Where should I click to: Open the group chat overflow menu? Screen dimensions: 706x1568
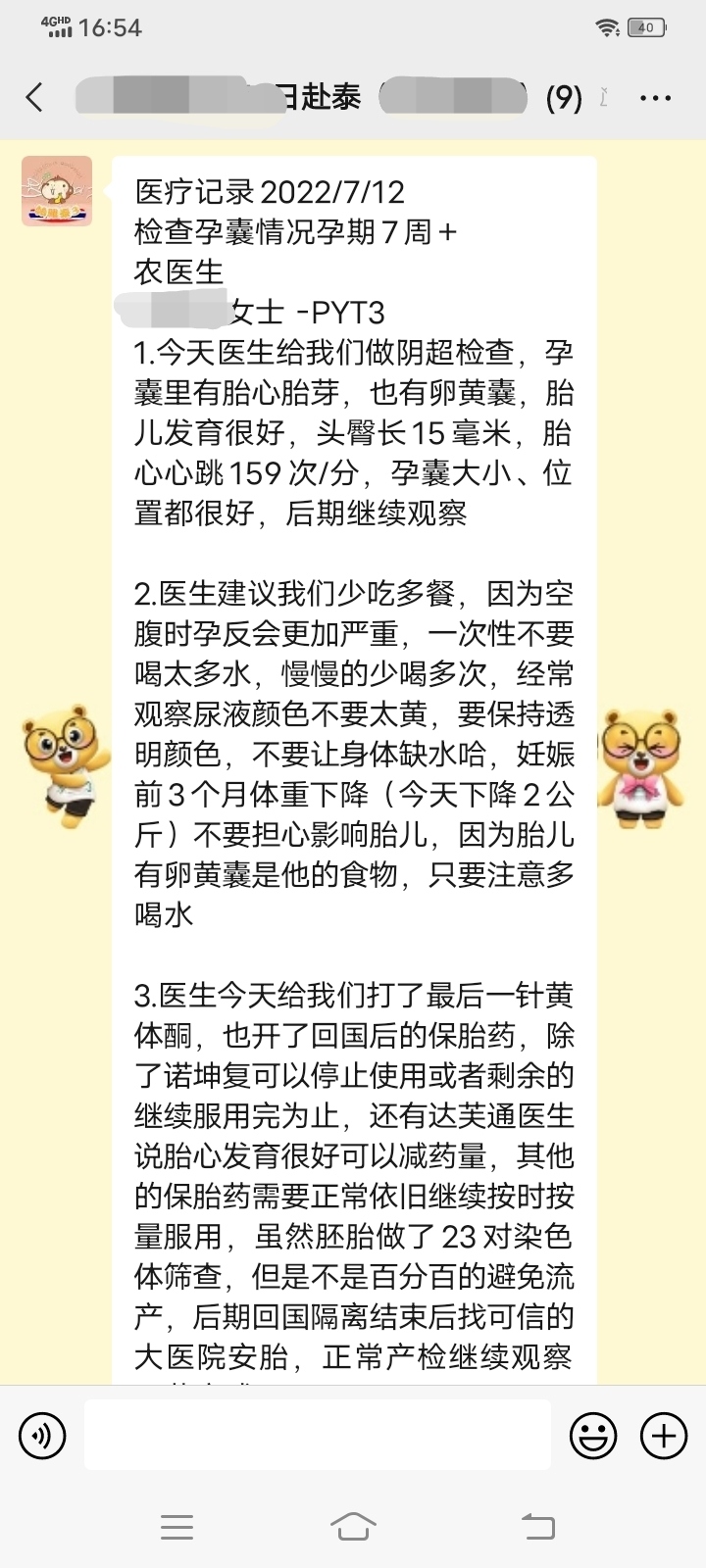pyautogui.click(x=655, y=97)
